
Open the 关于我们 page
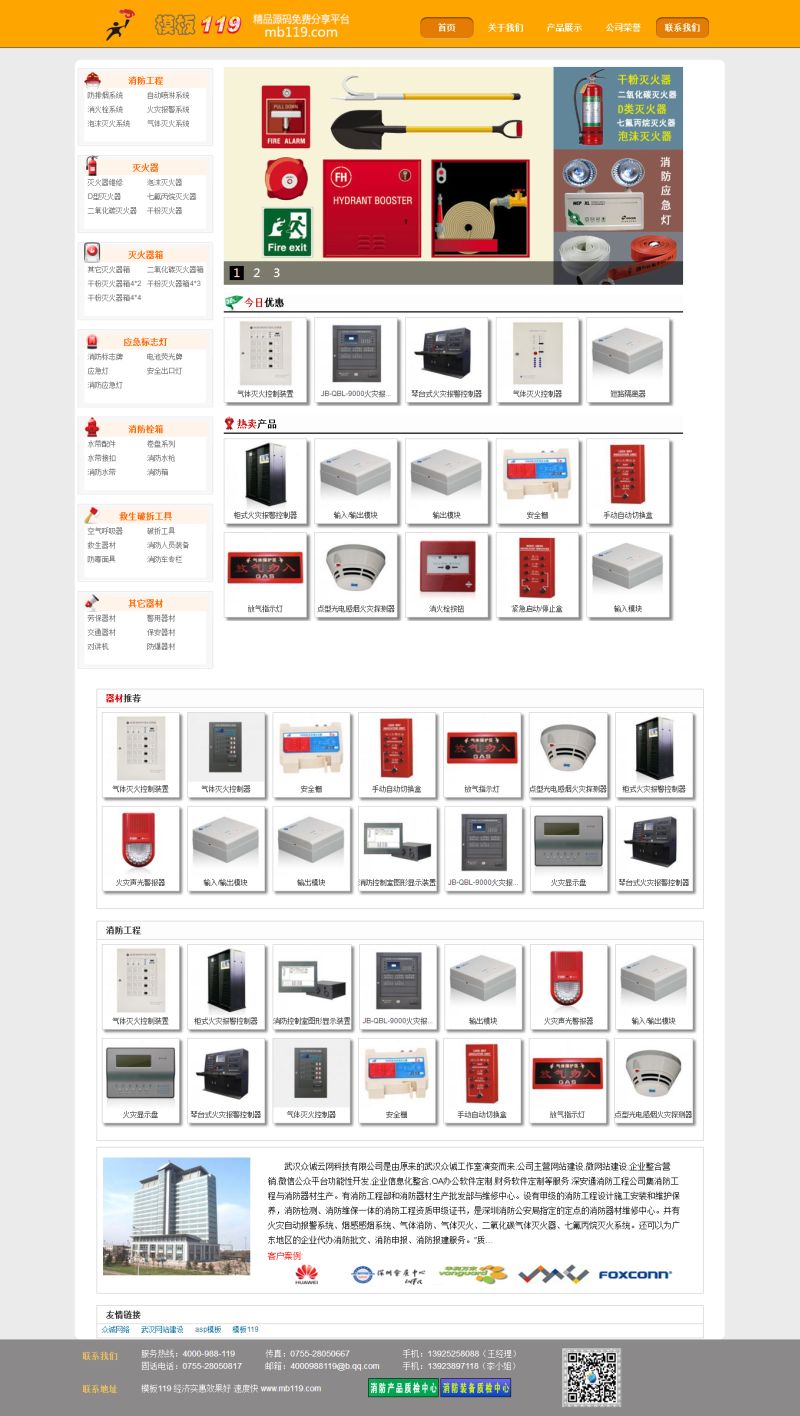(505, 27)
